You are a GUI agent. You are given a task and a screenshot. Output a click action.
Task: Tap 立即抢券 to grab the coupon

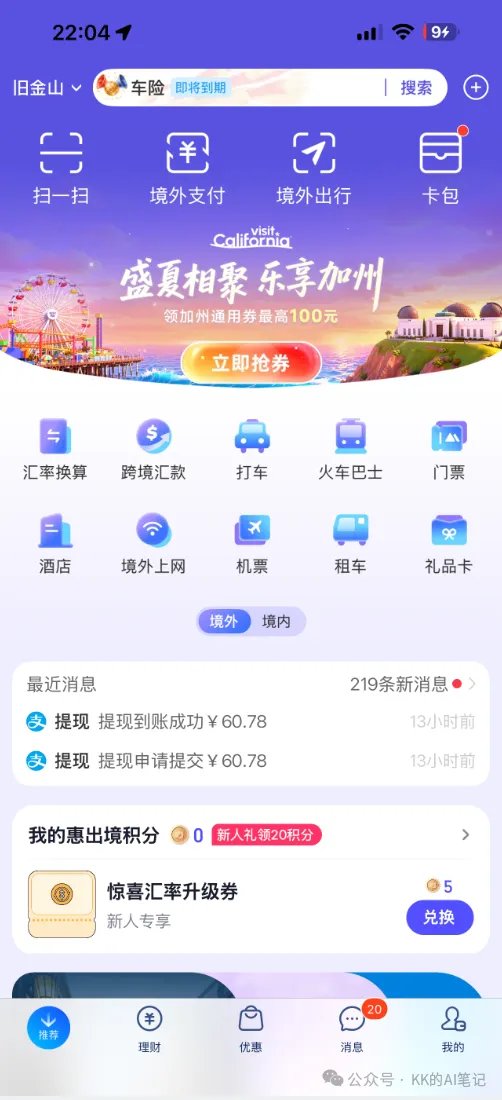click(251, 363)
